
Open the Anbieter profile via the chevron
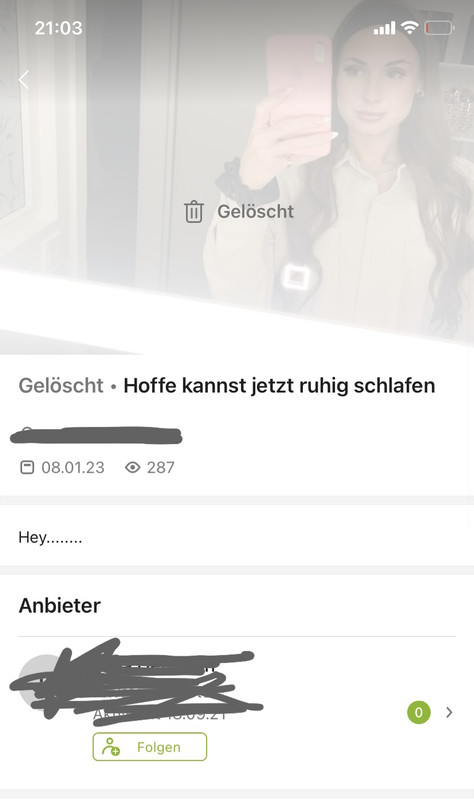click(449, 712)
